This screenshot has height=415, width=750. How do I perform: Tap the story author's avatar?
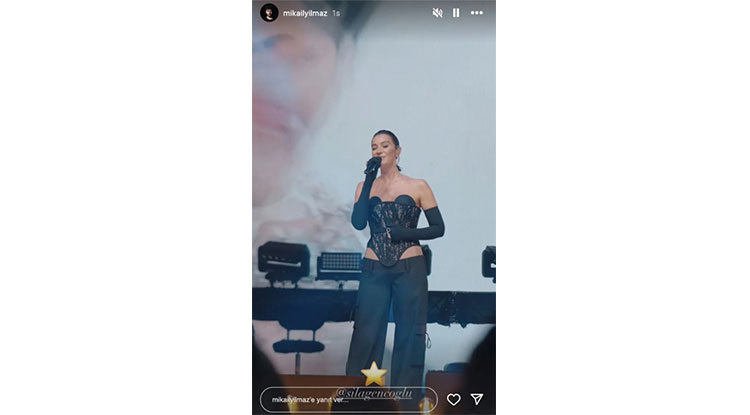269,13
